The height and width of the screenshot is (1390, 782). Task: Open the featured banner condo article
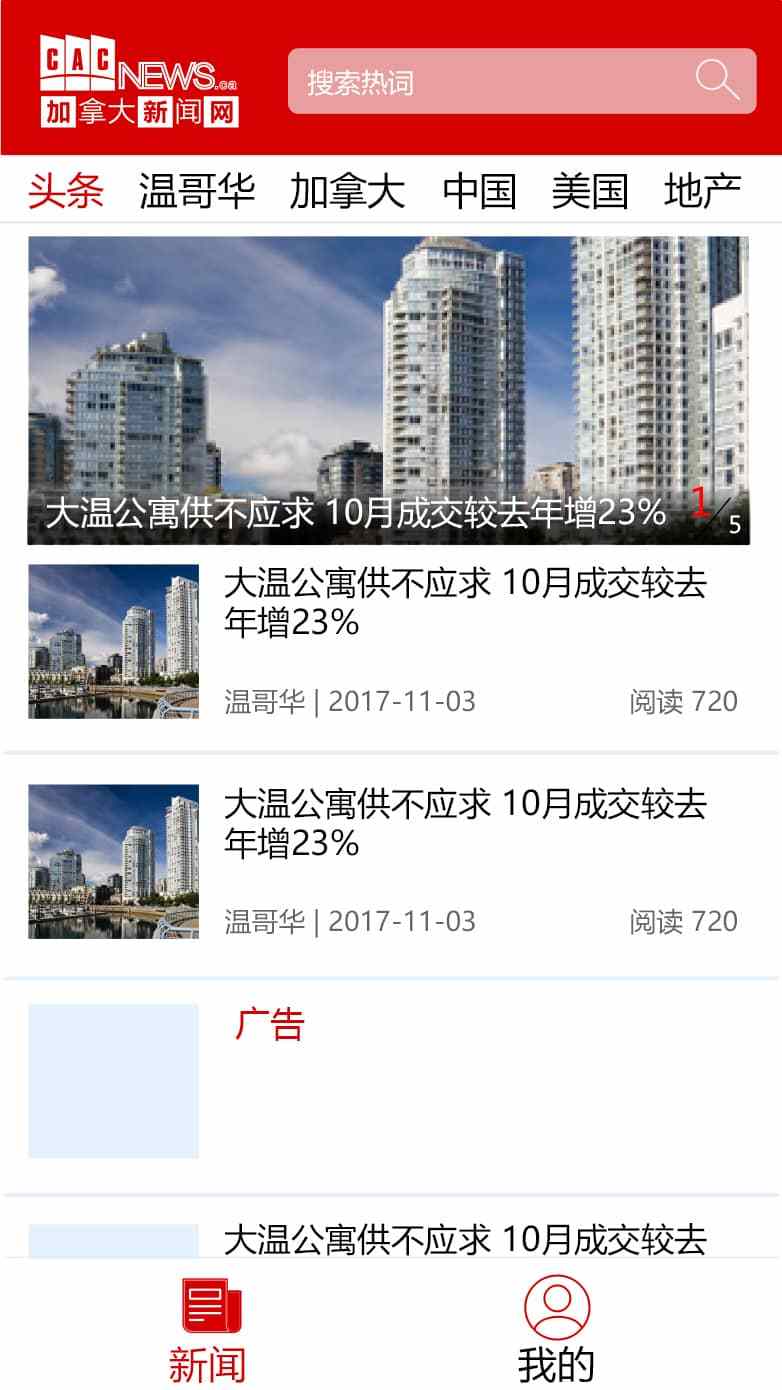click(388, 390)
